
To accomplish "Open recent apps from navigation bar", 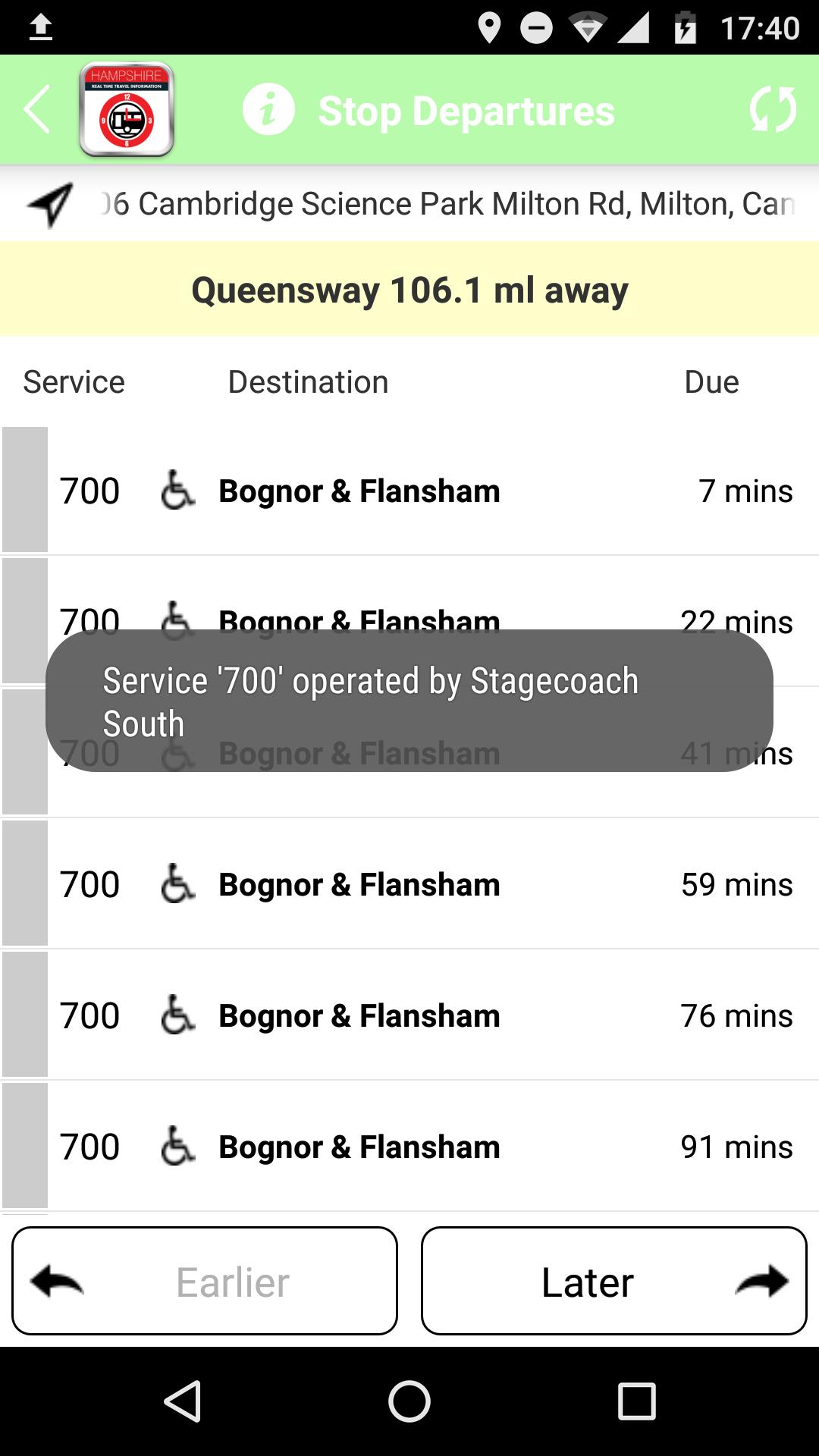I will [636, 1401].
